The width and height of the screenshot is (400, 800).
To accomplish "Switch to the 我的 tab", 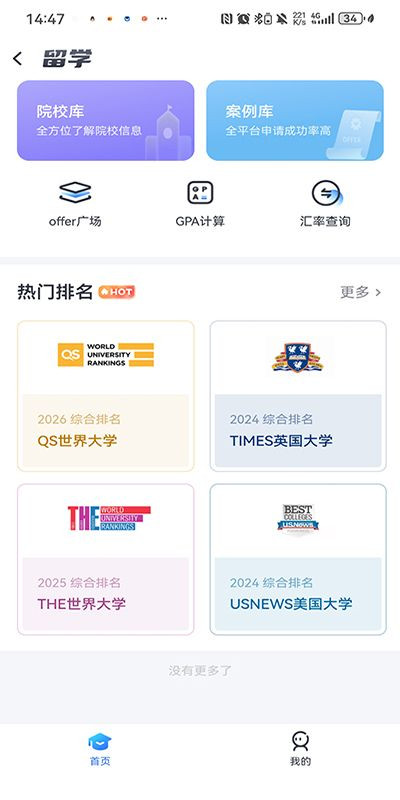I will [300, 749].
